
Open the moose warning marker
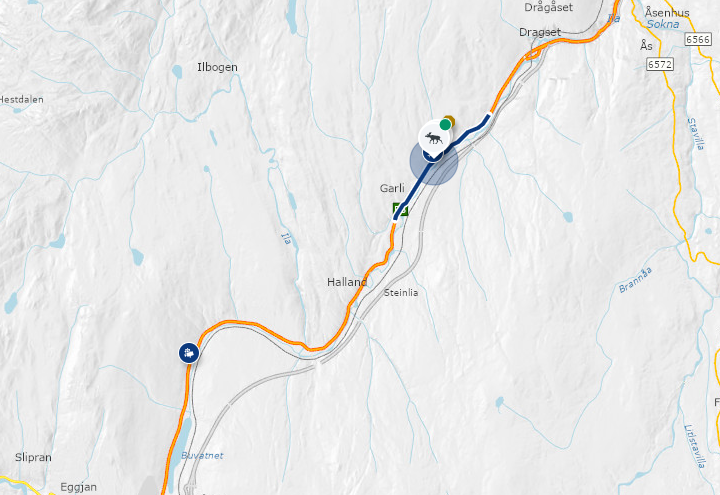point(432,137)
